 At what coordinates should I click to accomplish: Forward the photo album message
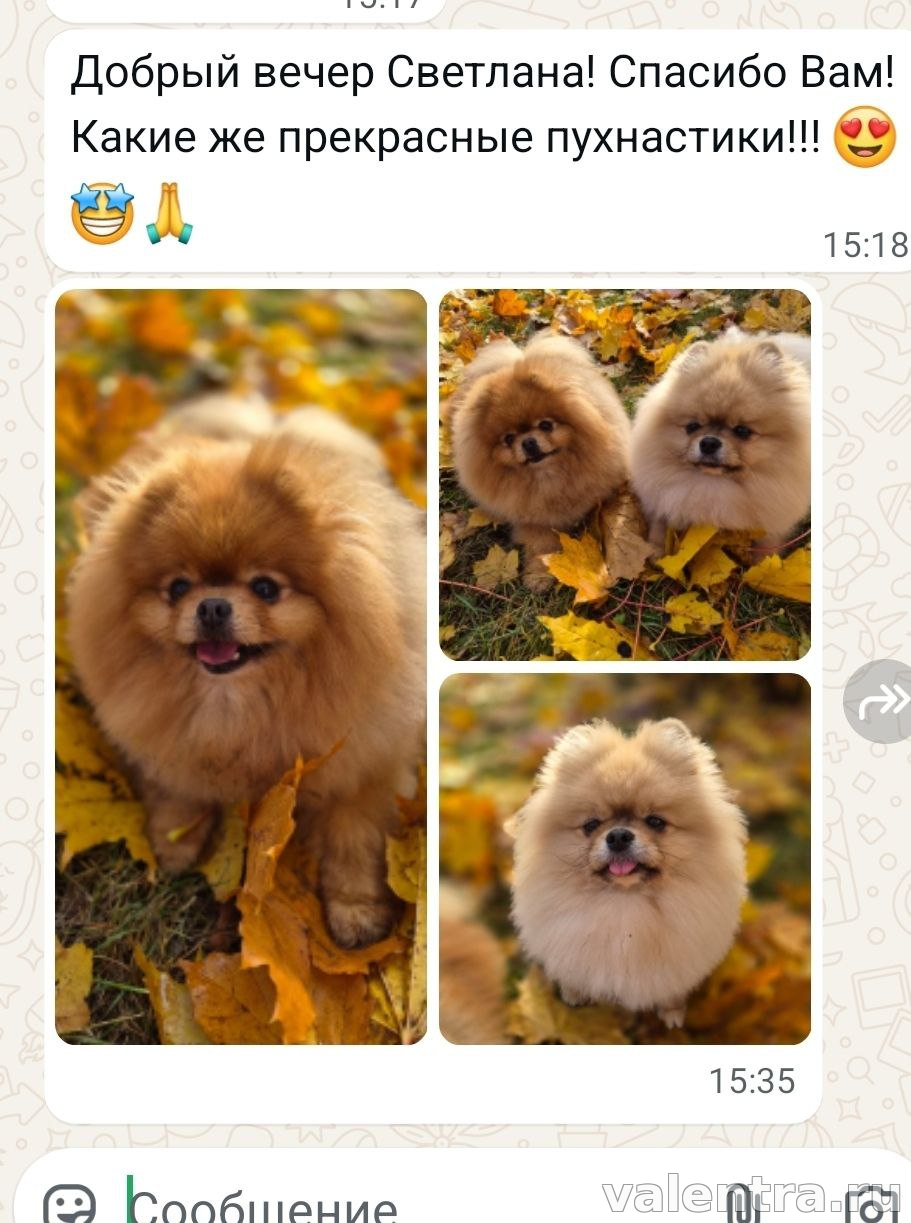tap(880, 701)
